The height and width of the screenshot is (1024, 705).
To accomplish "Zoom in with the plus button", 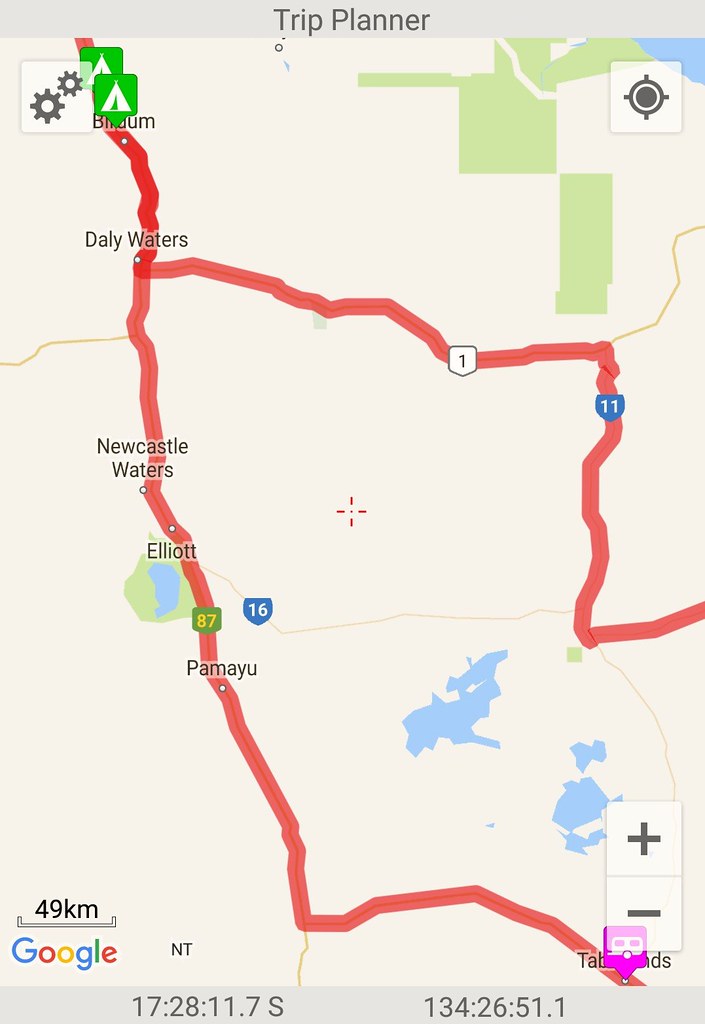I will pos(643,838).
